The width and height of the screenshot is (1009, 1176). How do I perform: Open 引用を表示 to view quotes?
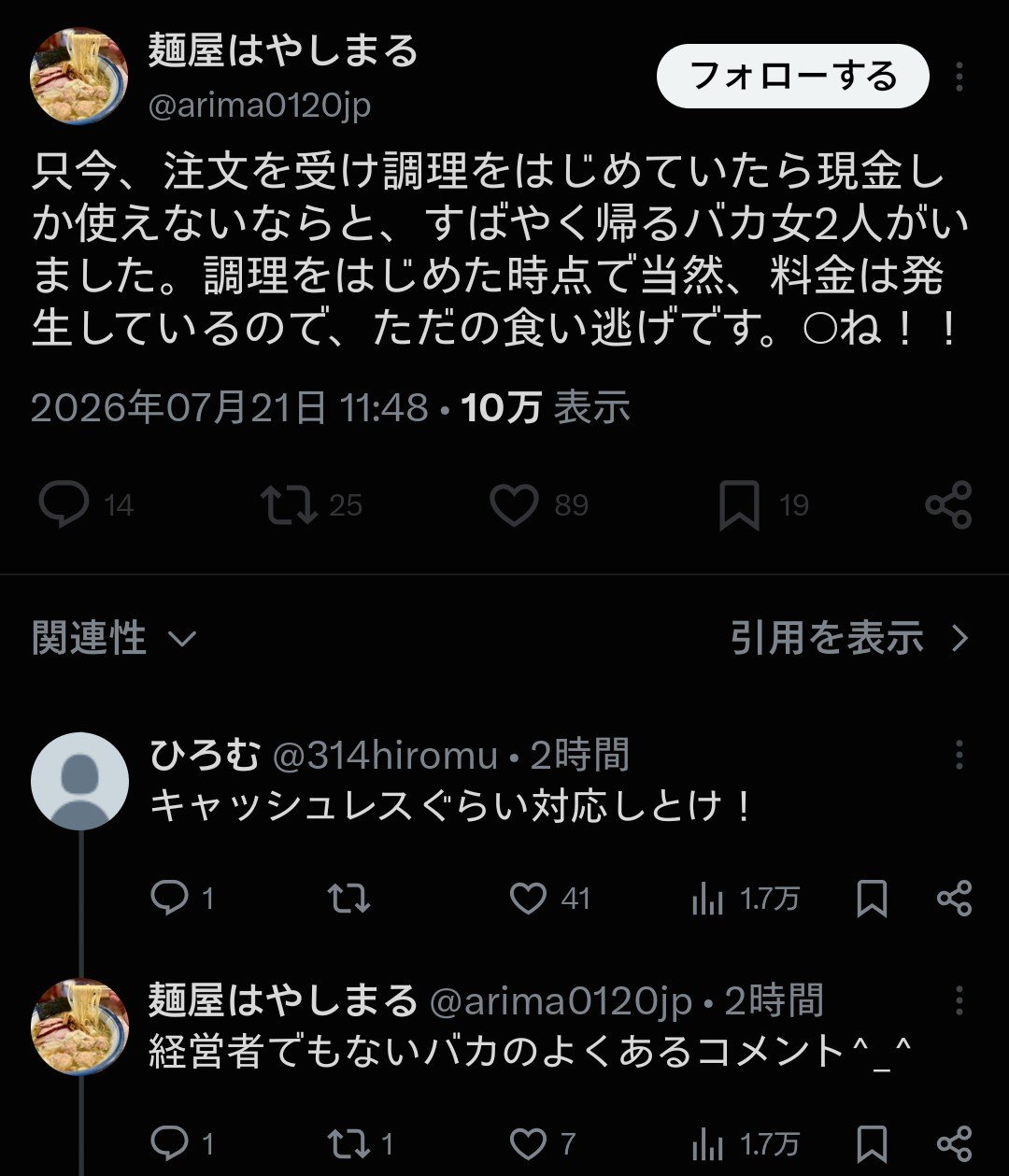click(x=850, y=638)
